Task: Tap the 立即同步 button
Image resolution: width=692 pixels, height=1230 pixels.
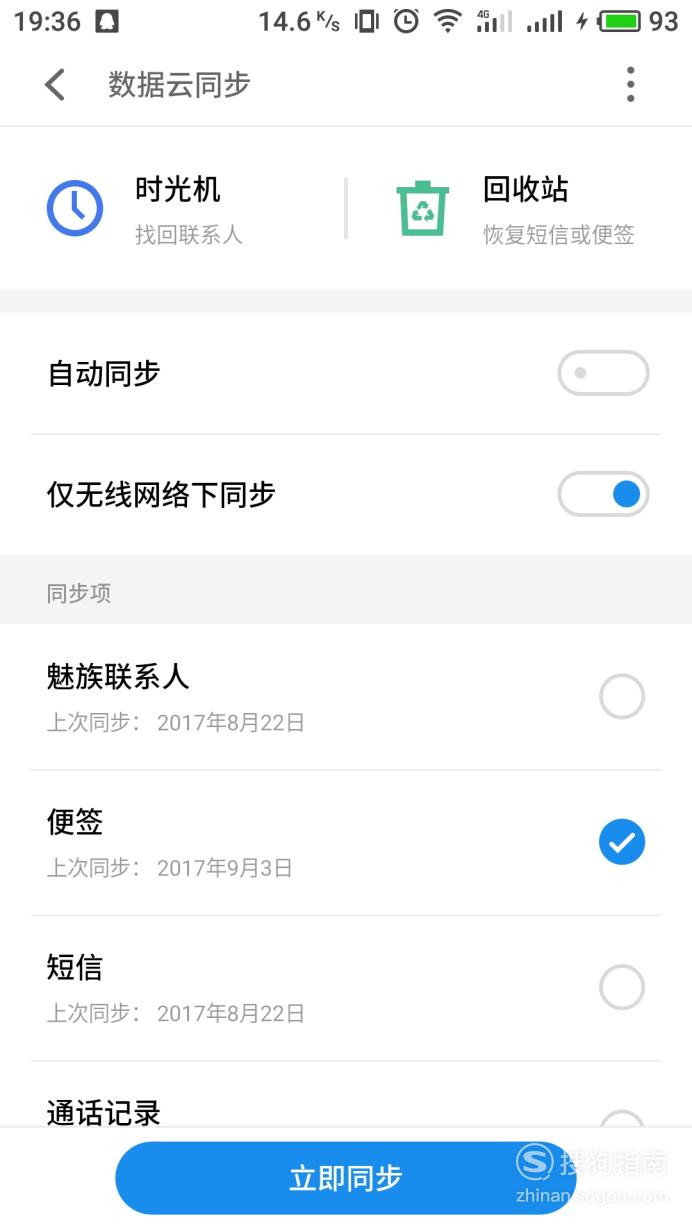Action: pos(346,1178)
